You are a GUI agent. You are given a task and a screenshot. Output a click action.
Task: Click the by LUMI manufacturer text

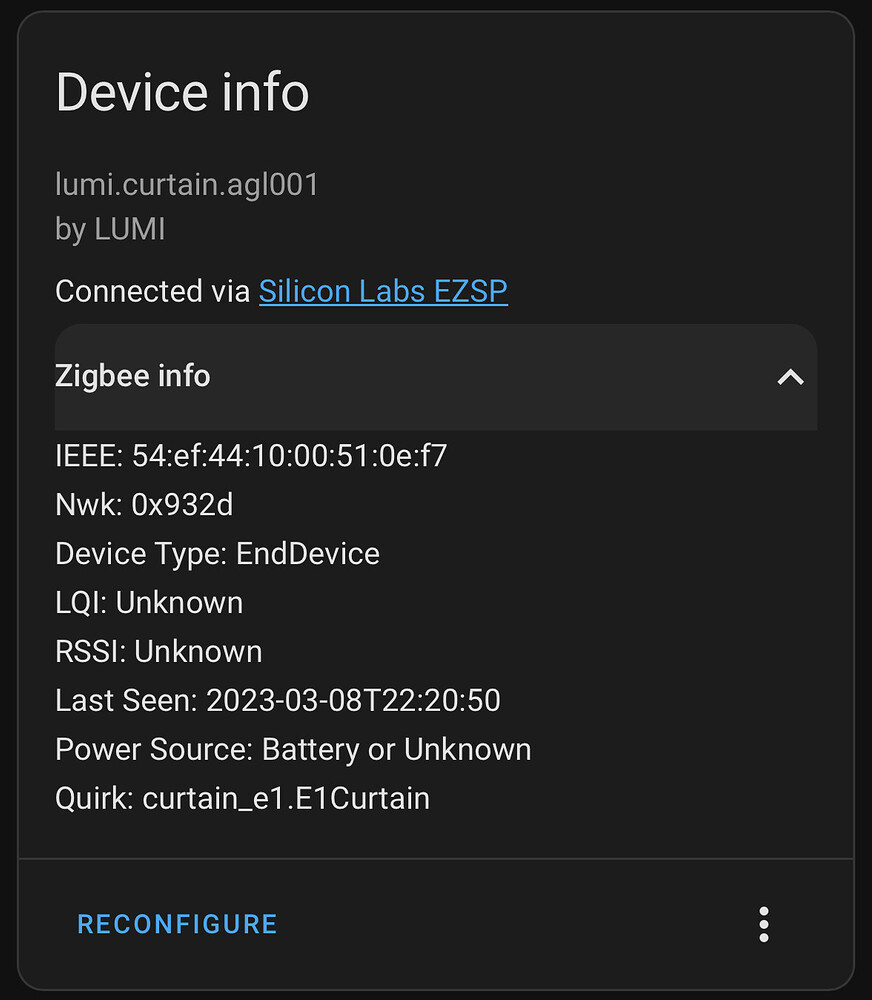click(110, 229)
